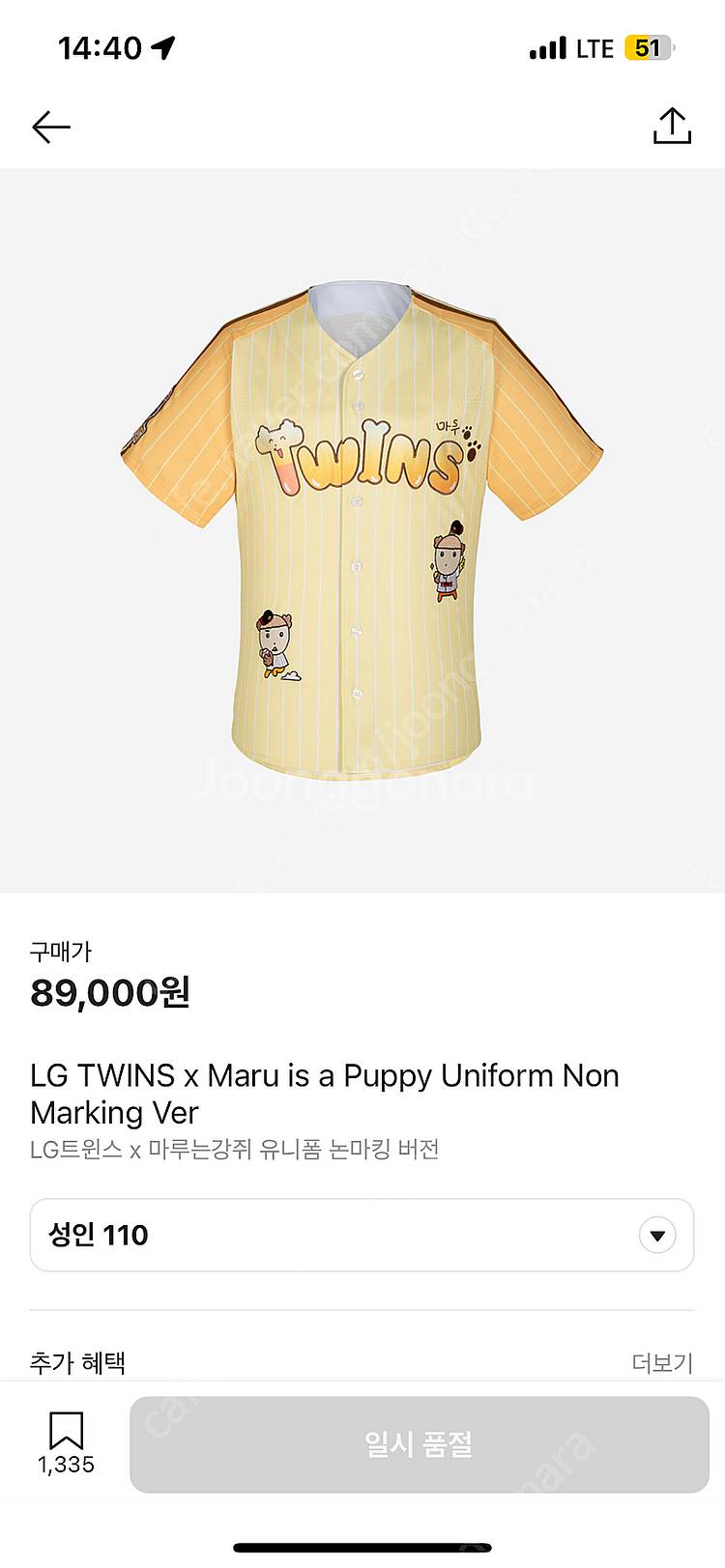
Task: Open the TWINS jersey product image
Action: 362,531
